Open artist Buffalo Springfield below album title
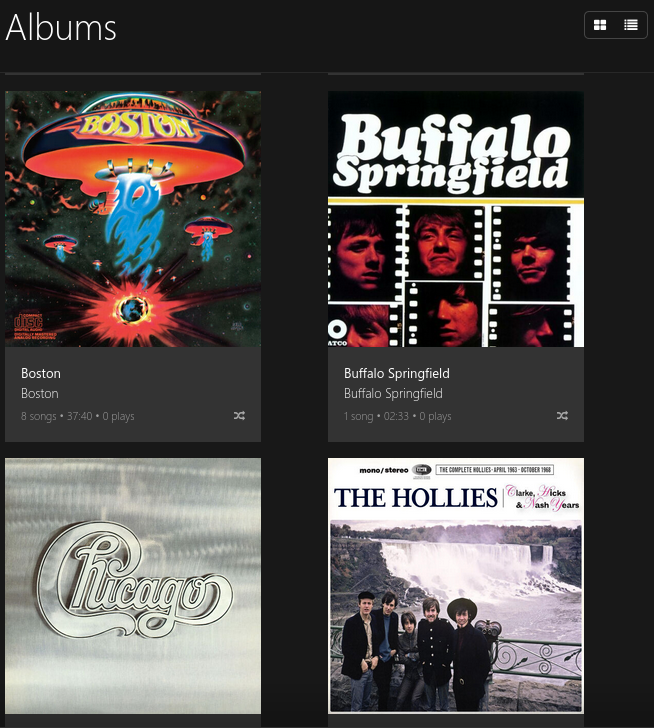 tap(393, 394)
